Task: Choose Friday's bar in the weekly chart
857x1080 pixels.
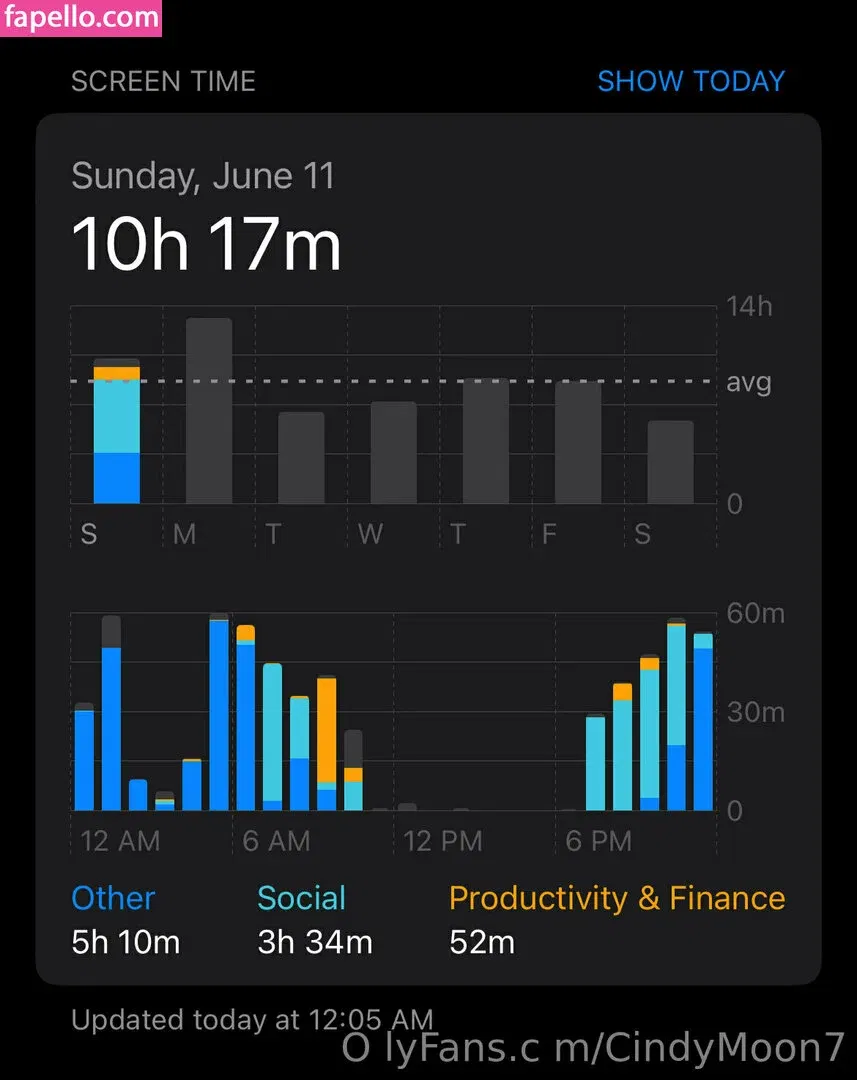Action: (x=578, y=443)
